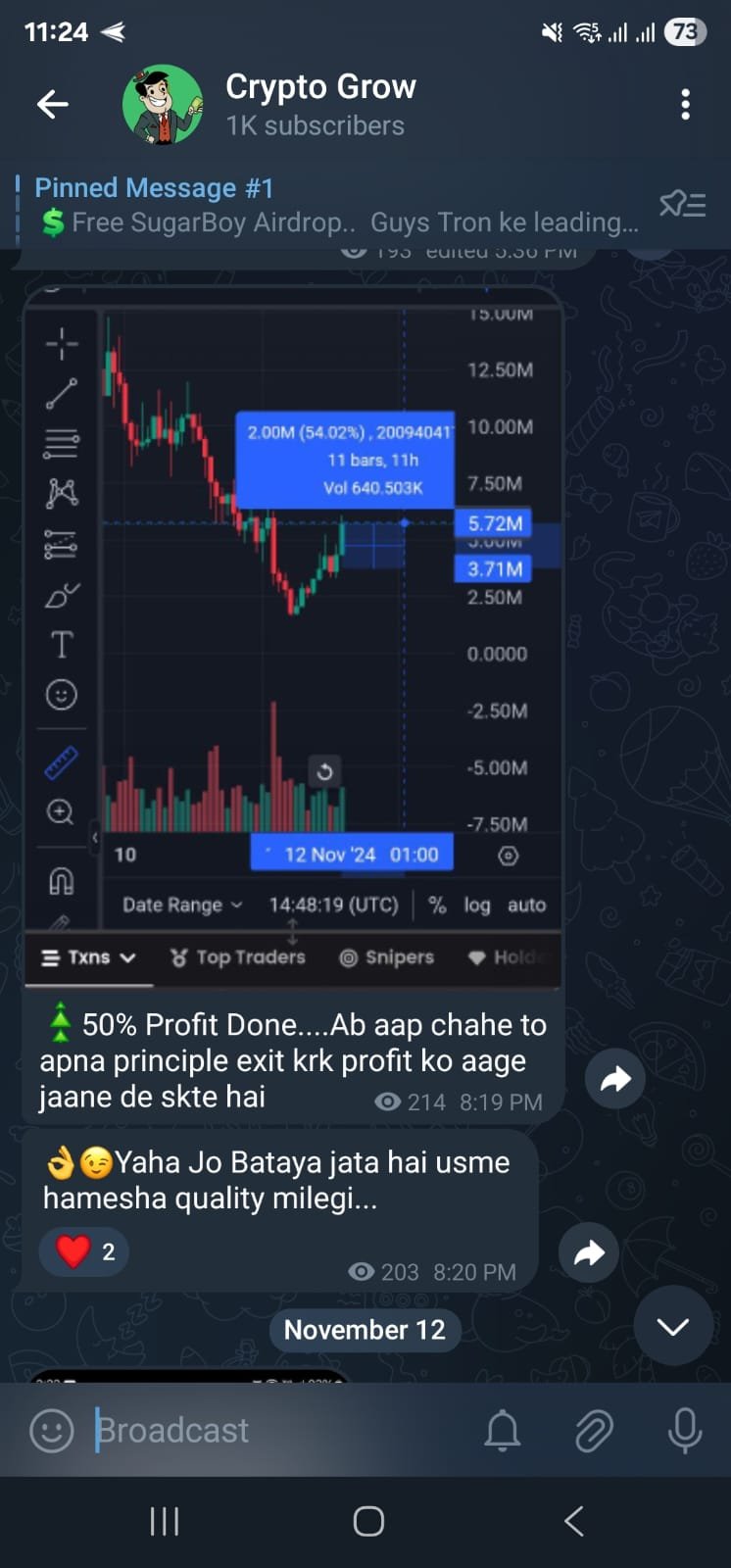731x1568 pixels.
Task: Open recent apps from navigation bar
Action: (164, 1521)
